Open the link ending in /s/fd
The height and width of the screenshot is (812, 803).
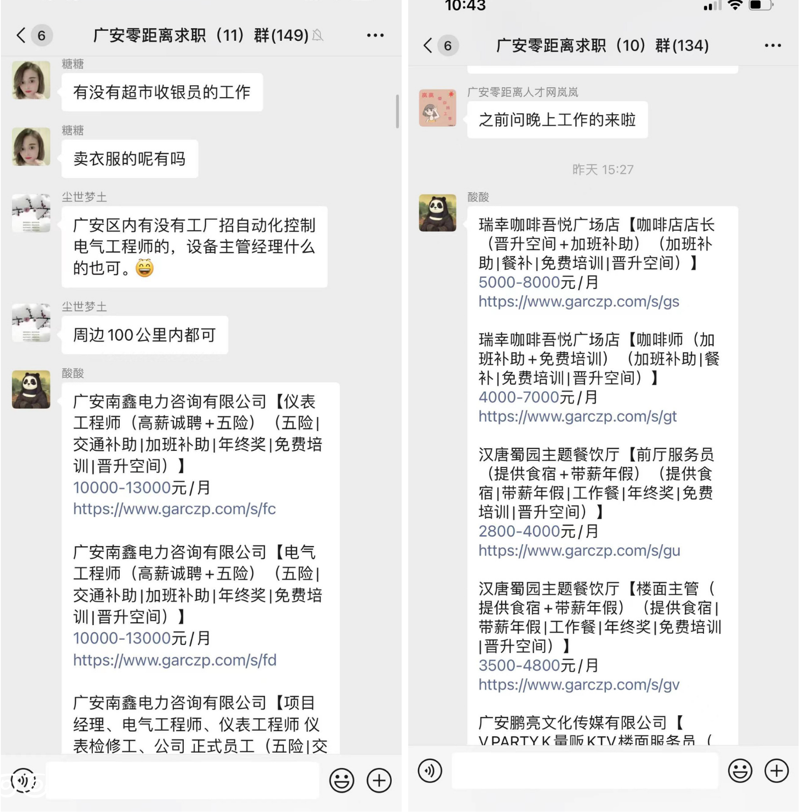(174, 660)
